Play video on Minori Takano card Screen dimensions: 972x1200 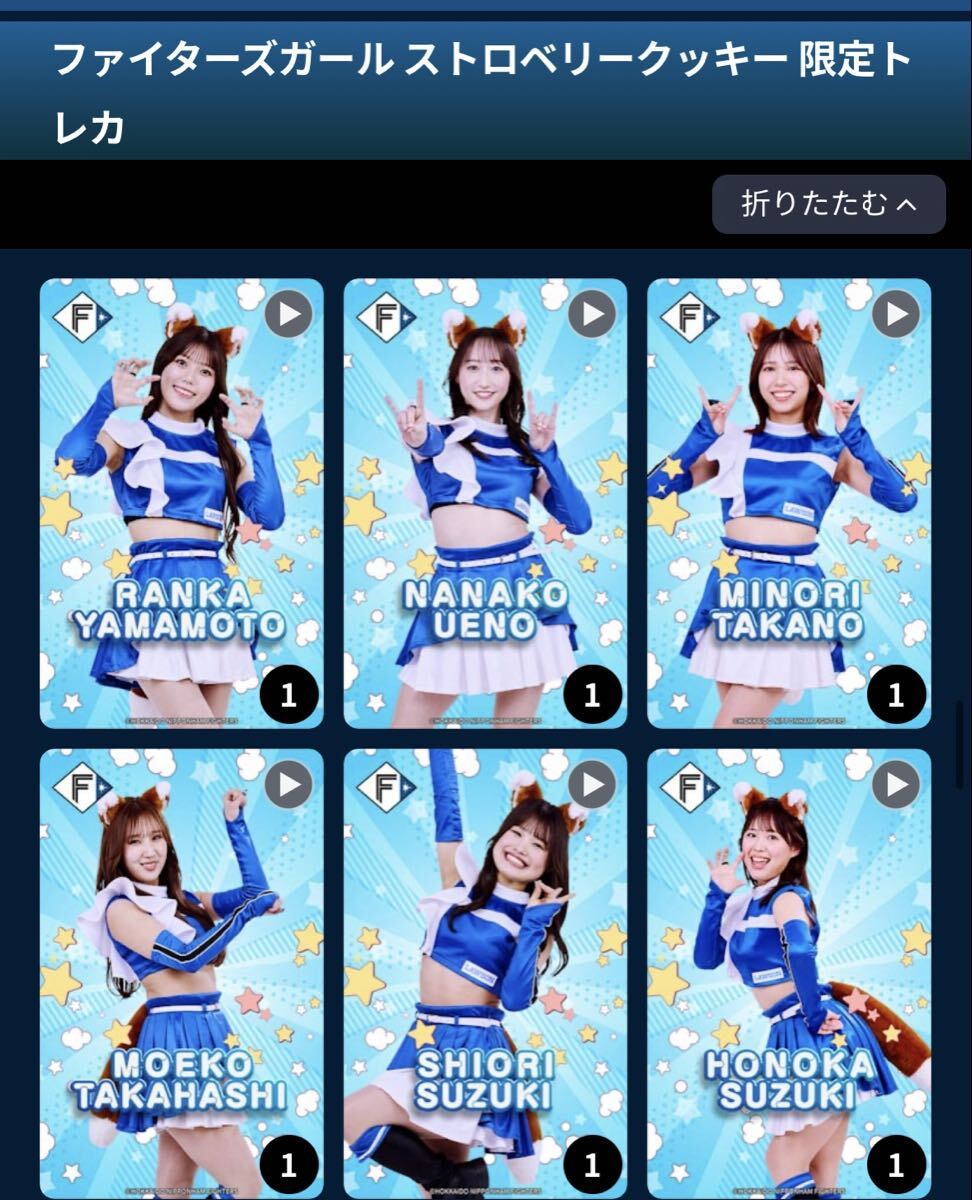[895, 315]
